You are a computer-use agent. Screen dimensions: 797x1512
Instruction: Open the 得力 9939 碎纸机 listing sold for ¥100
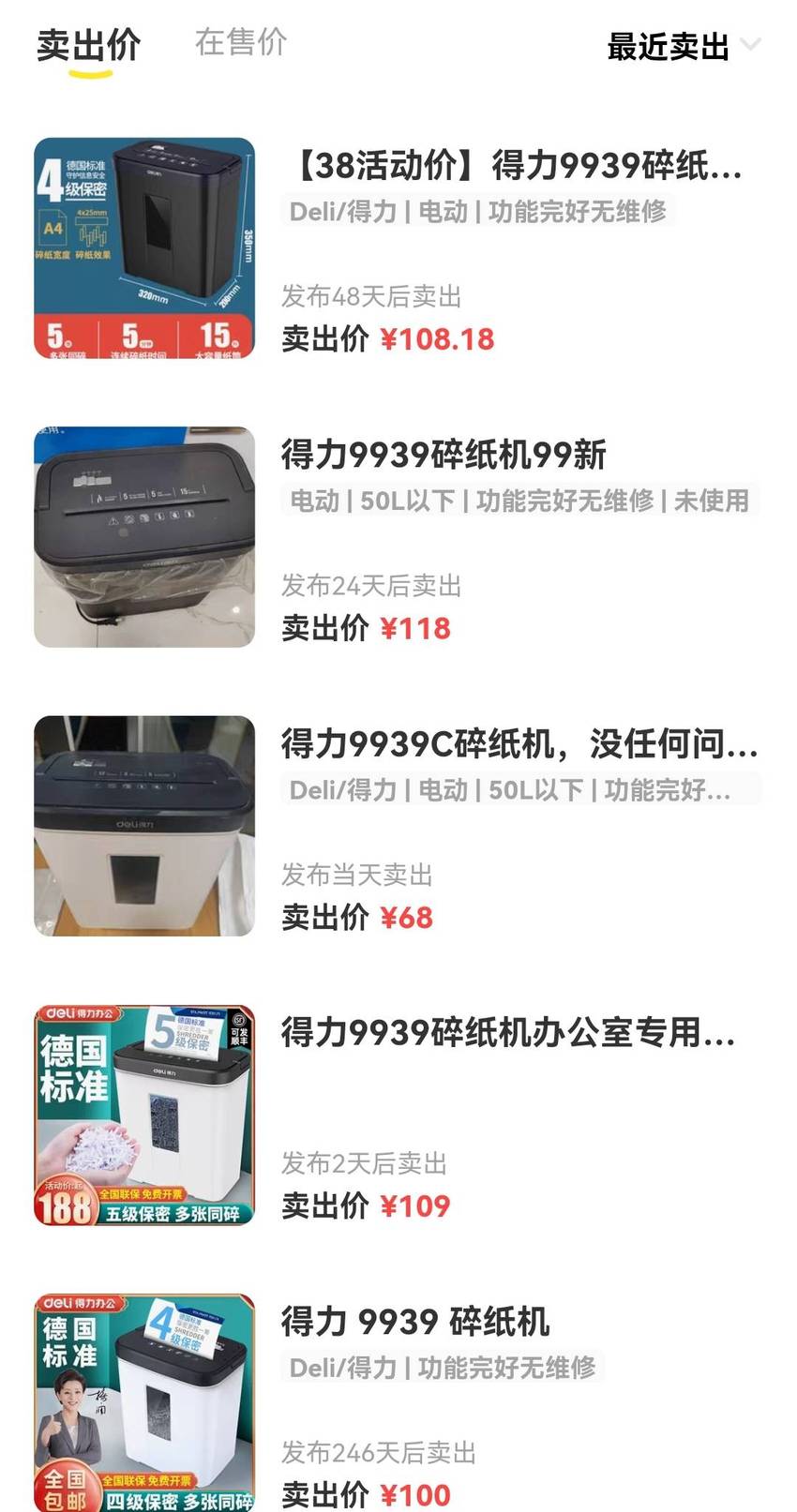click(398, 1402)
